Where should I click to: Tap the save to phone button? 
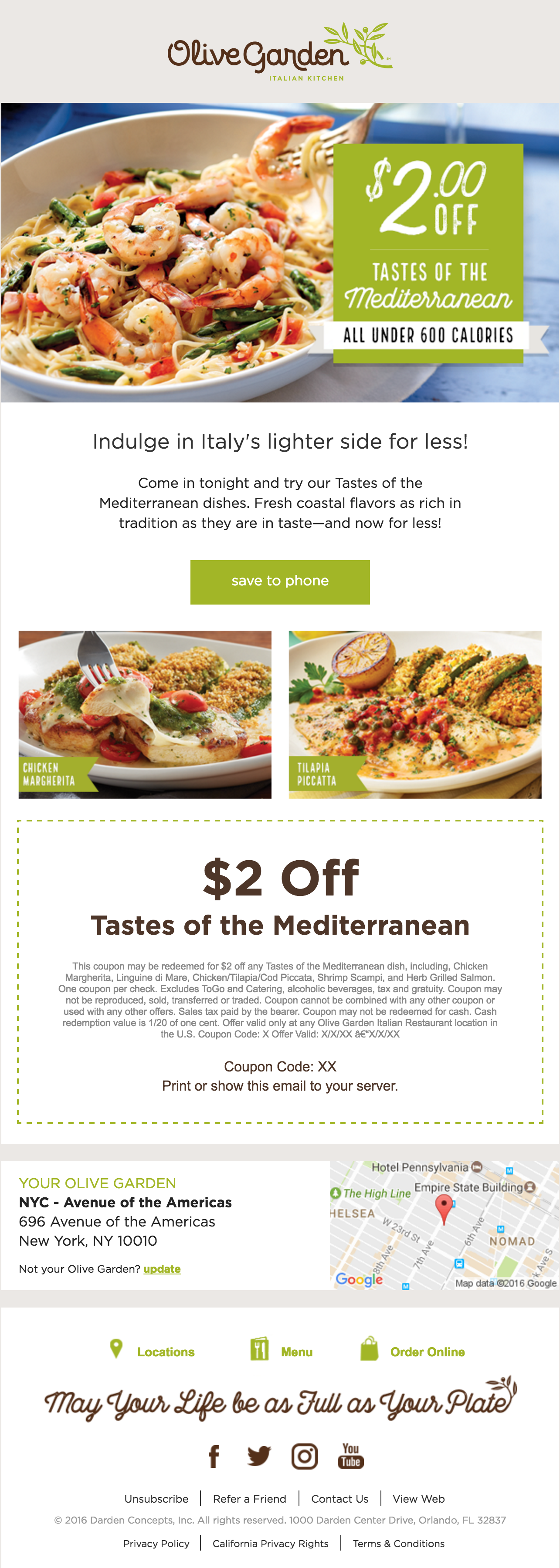[x=280, y=581]
